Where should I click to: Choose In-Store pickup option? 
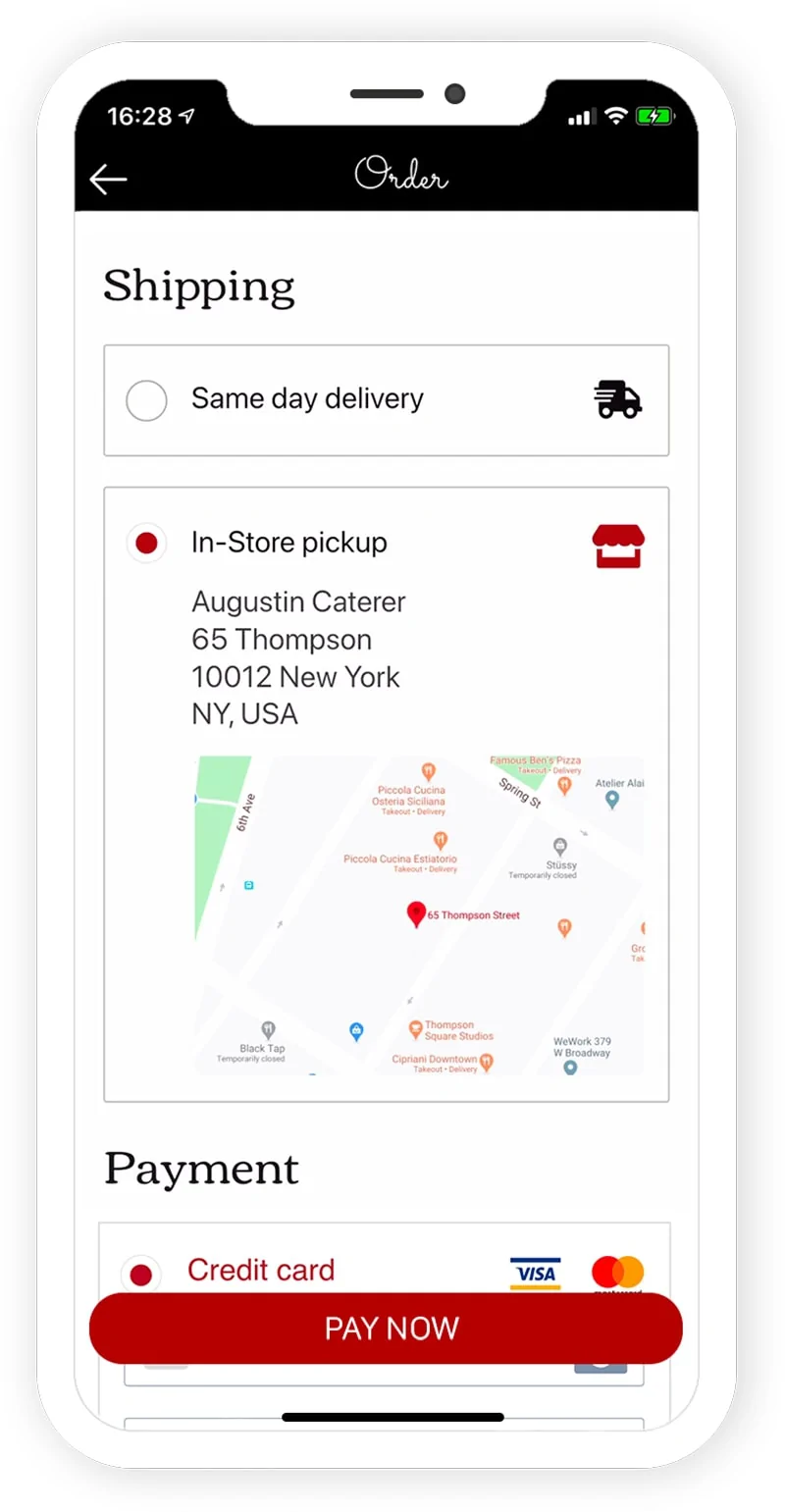[147, 543]
